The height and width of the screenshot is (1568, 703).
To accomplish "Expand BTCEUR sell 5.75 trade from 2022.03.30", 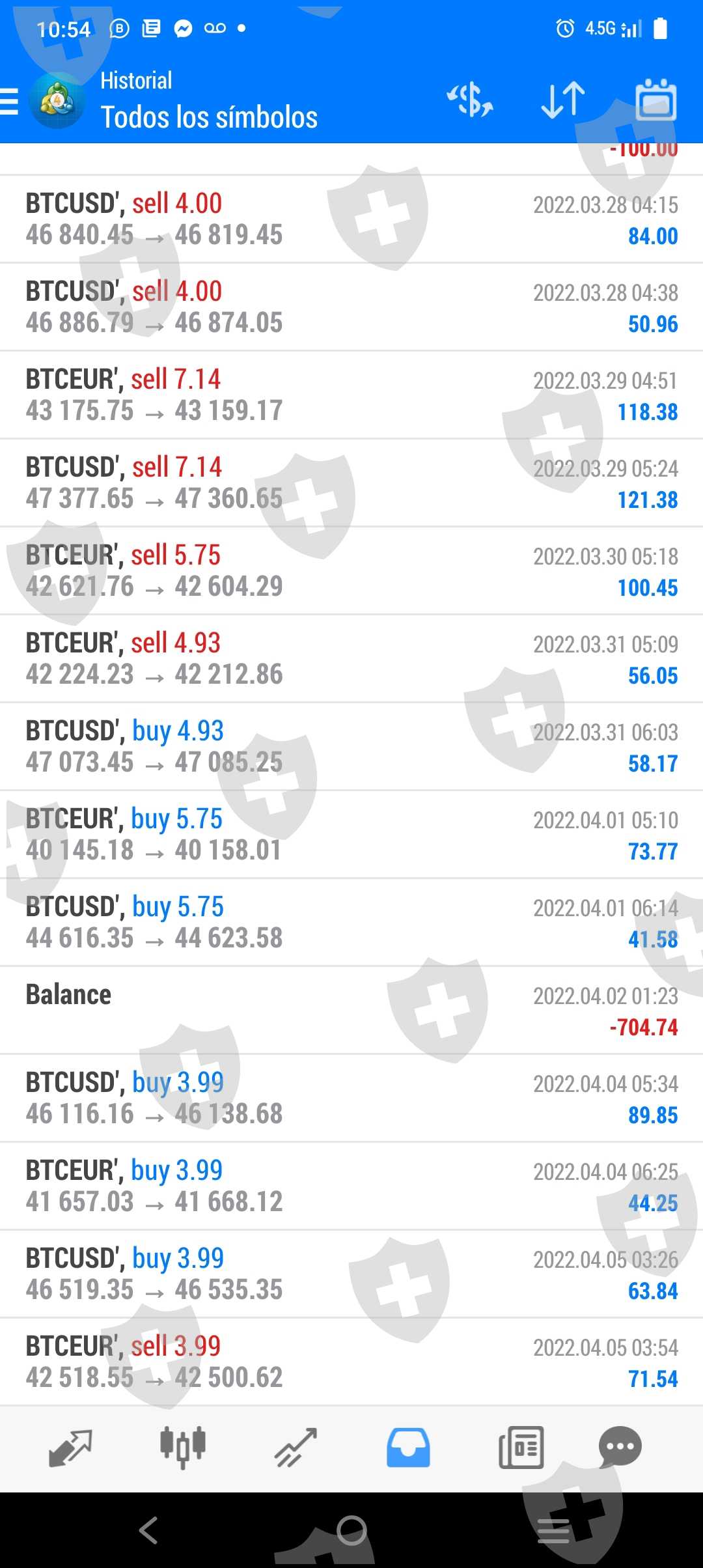I will pyautogui.click(x=351, y=570).
